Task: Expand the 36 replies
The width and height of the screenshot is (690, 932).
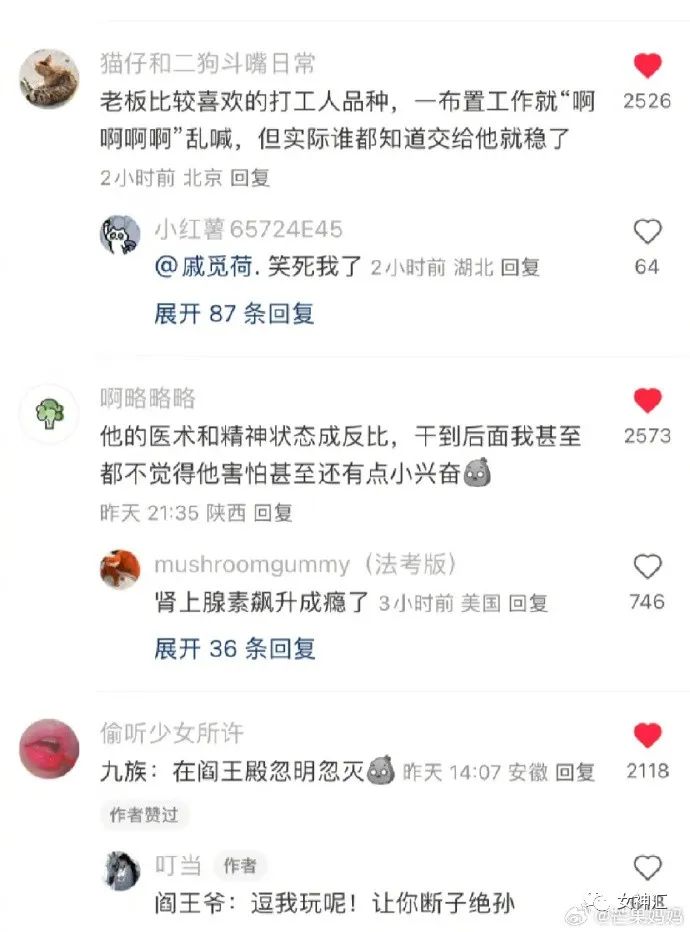Action: point(234,648)
